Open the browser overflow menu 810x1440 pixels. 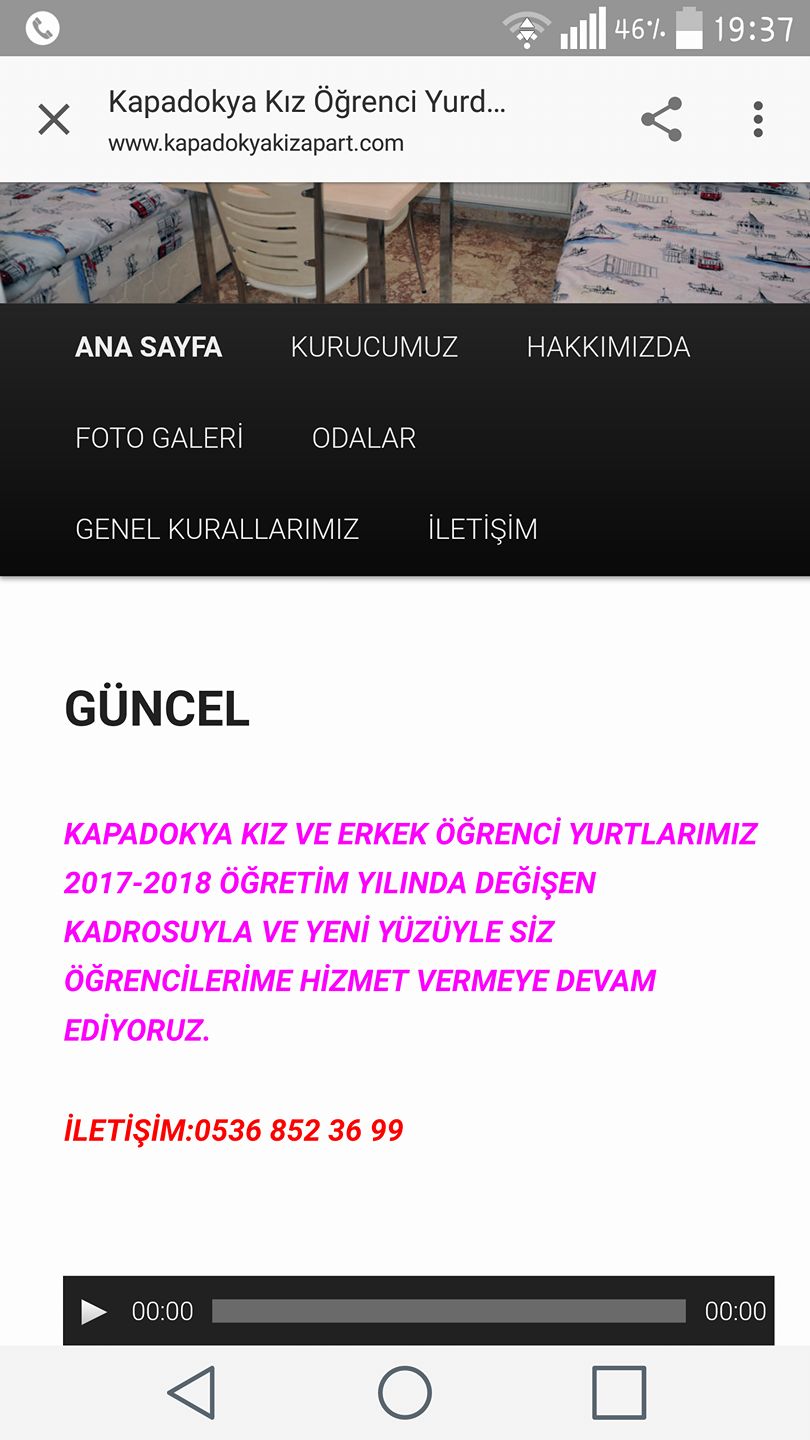point(758,120)
